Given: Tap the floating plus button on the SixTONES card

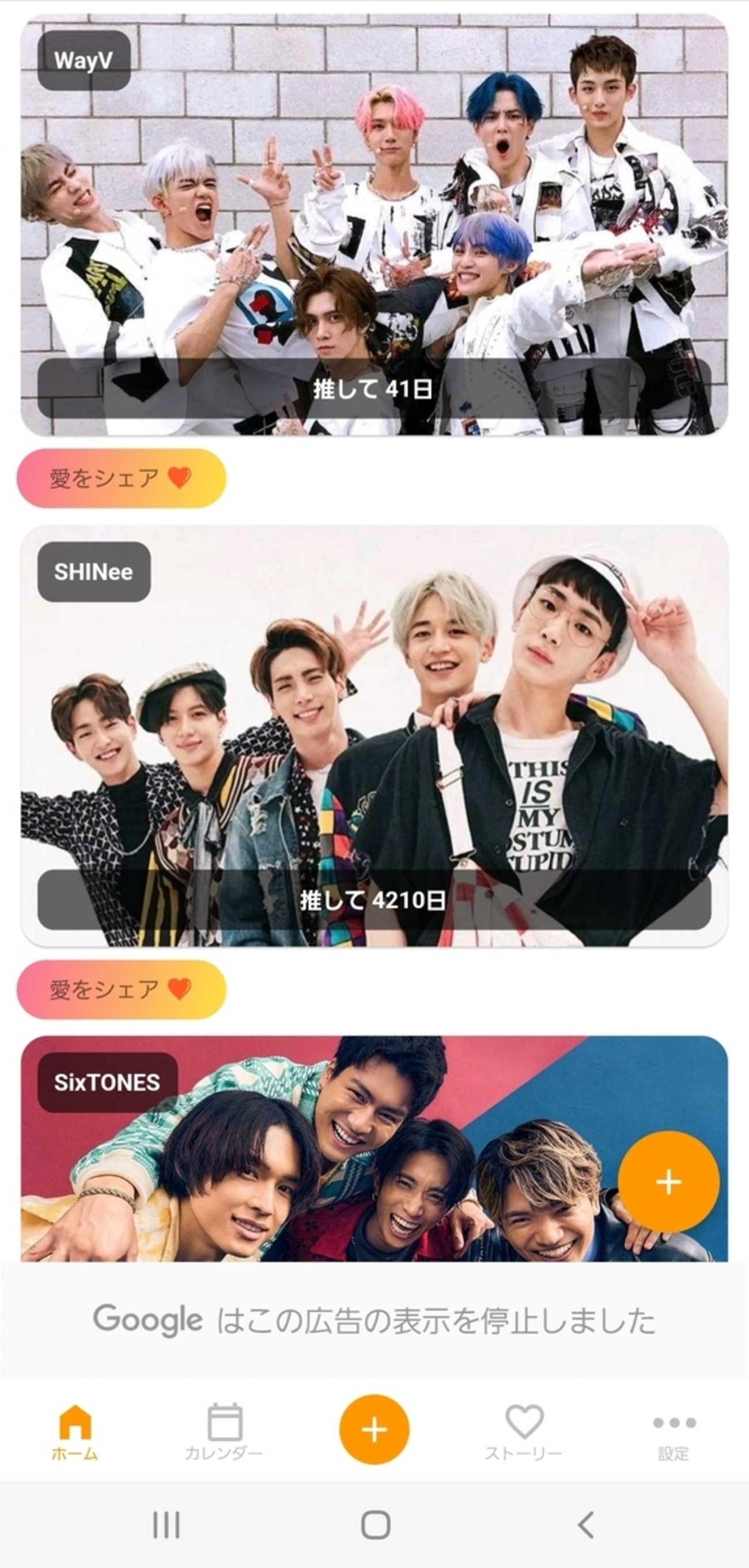Looking at the screenshot, I should [x=668, y=1182].
